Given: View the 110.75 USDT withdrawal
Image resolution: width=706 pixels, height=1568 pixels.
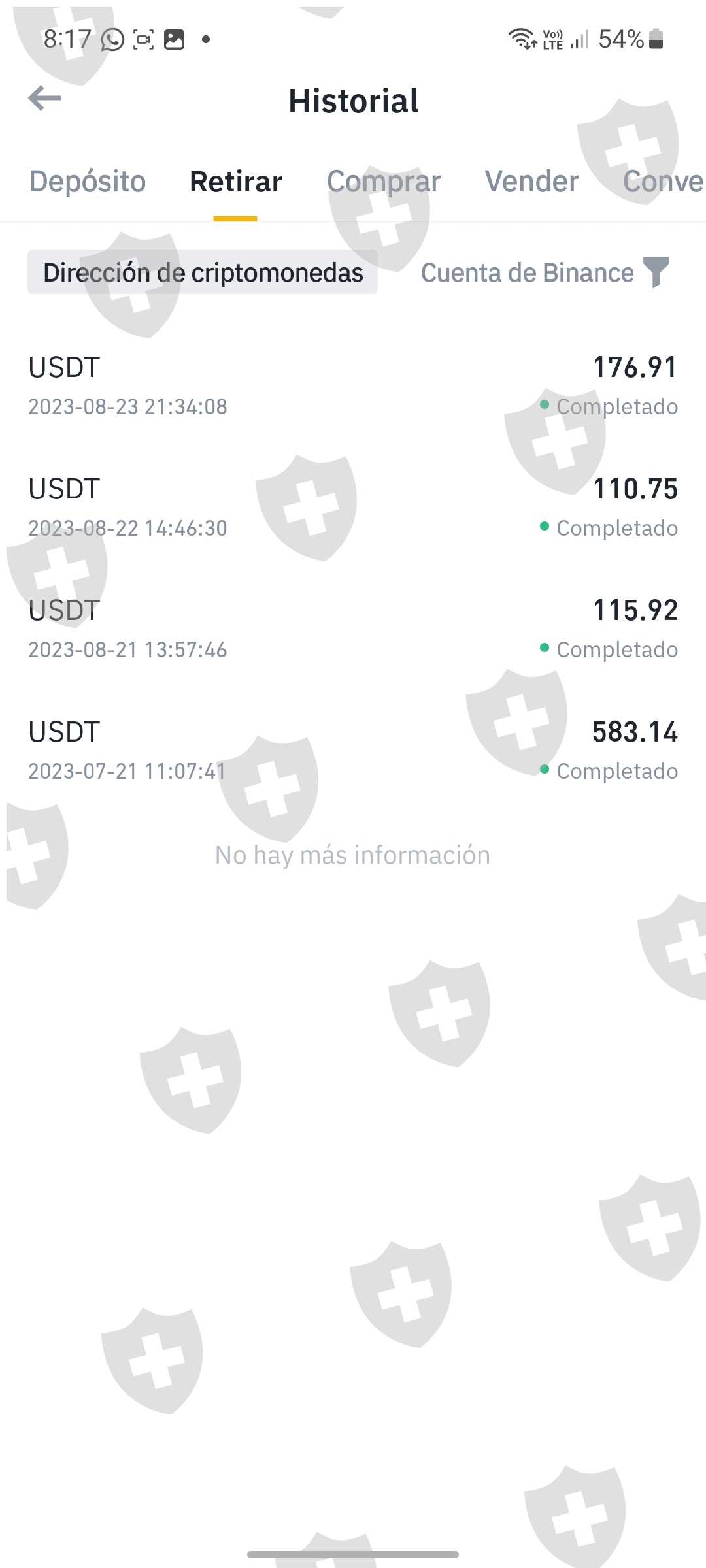Looking at the screenshot, I should click(353, 508).
